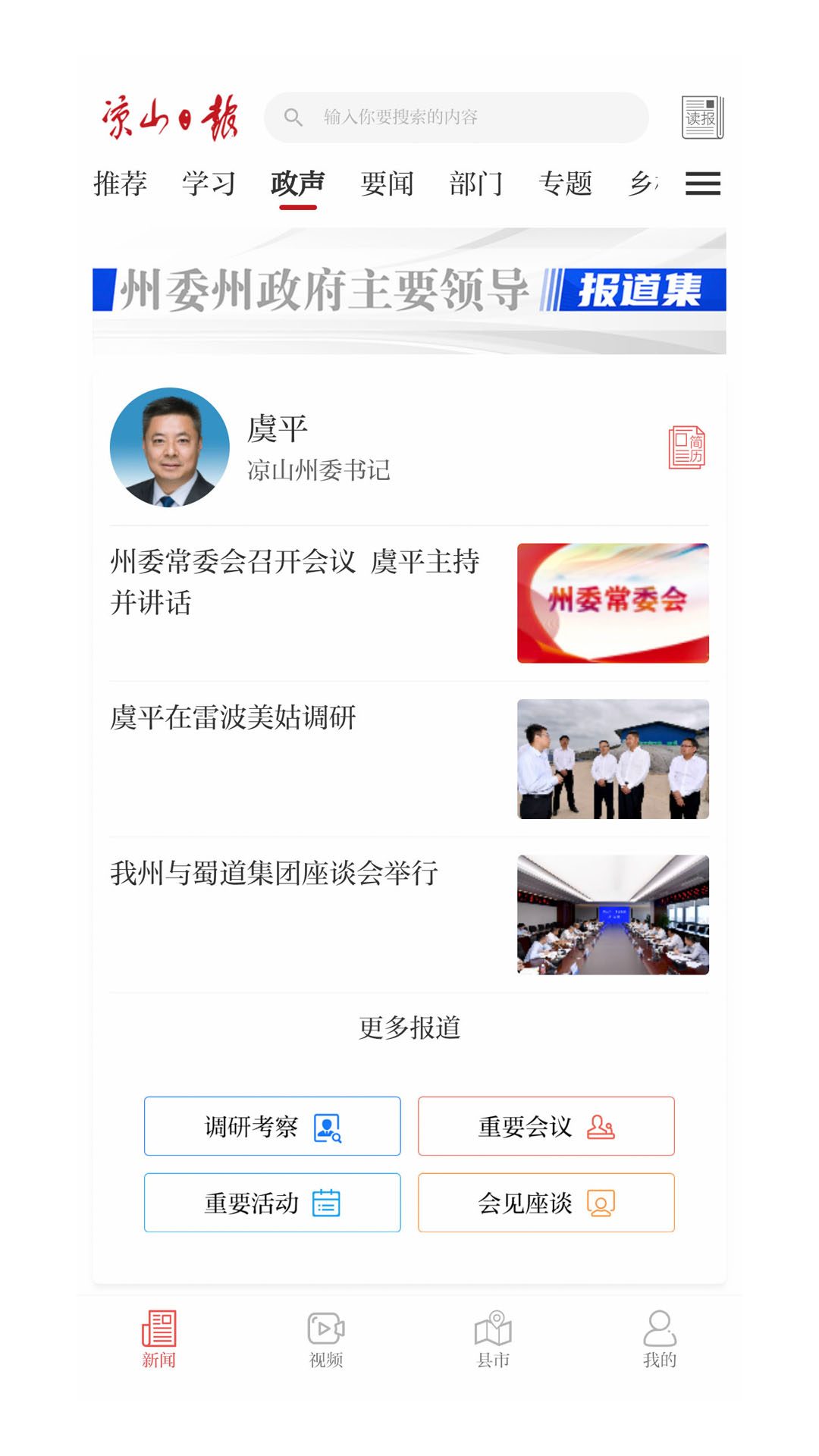
Task: Tap the calendar icon inside 重要活动 button
Action: point(328,1203)
